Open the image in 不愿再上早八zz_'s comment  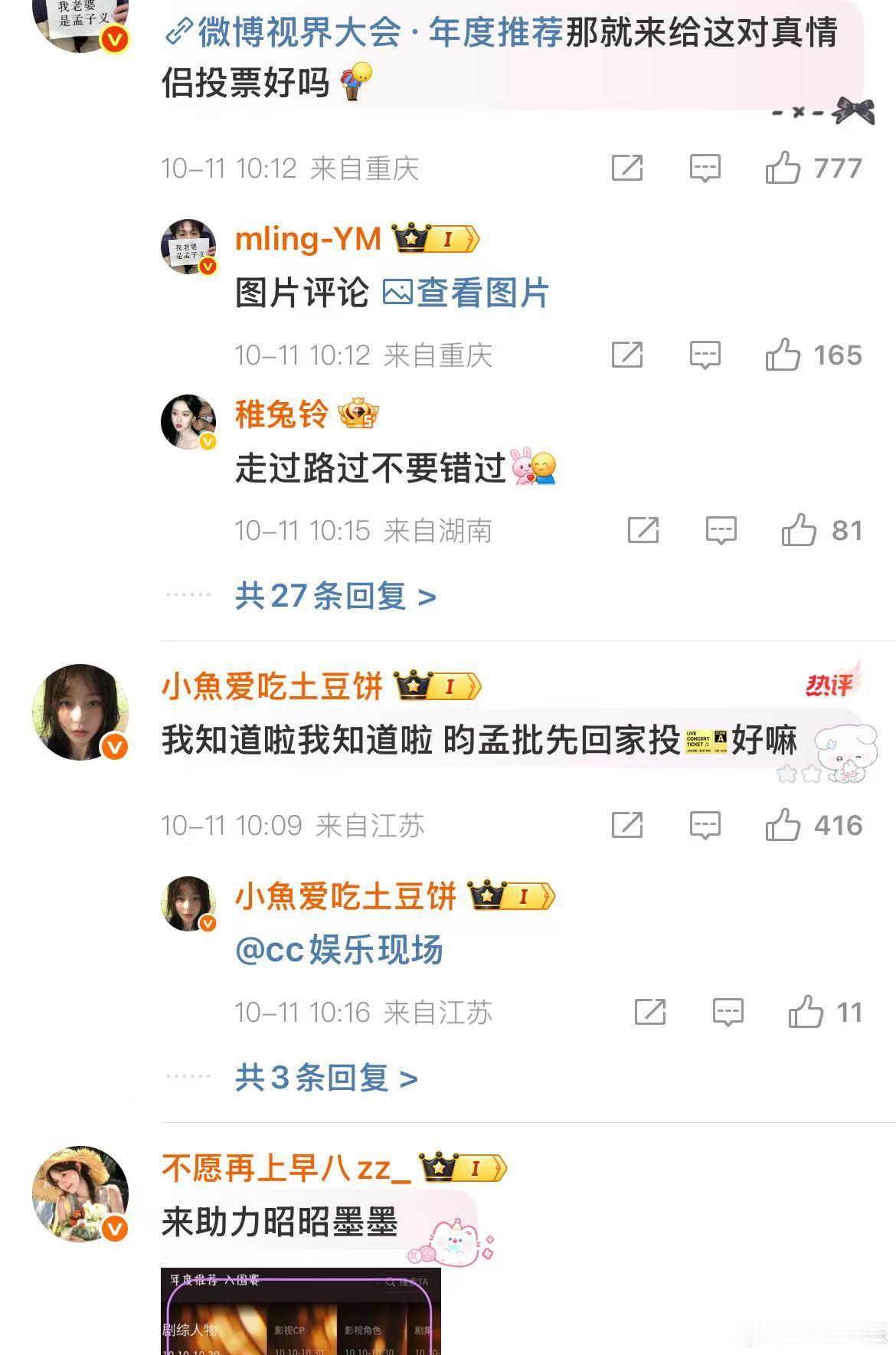300,1311
